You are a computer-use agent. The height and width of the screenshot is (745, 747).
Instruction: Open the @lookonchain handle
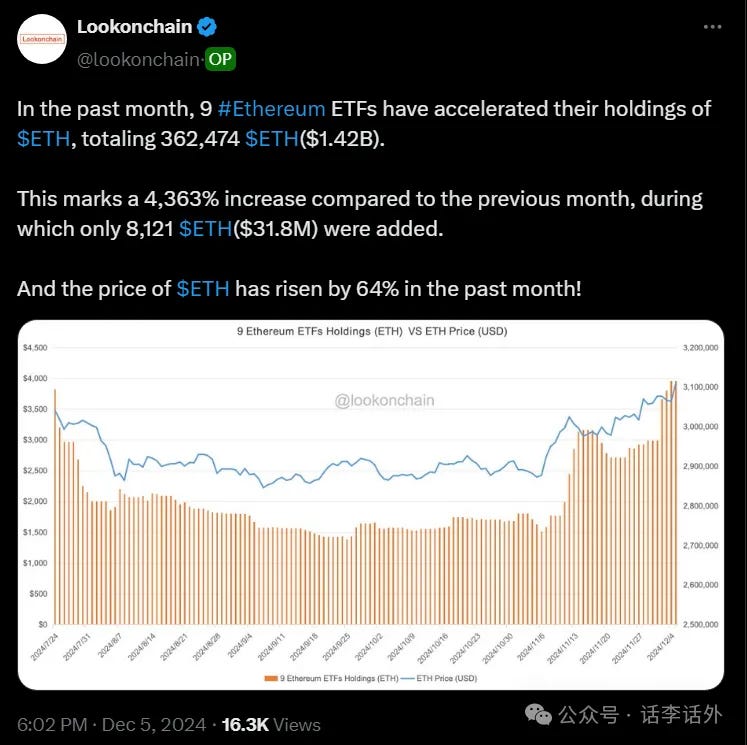(x=139, y=59)
